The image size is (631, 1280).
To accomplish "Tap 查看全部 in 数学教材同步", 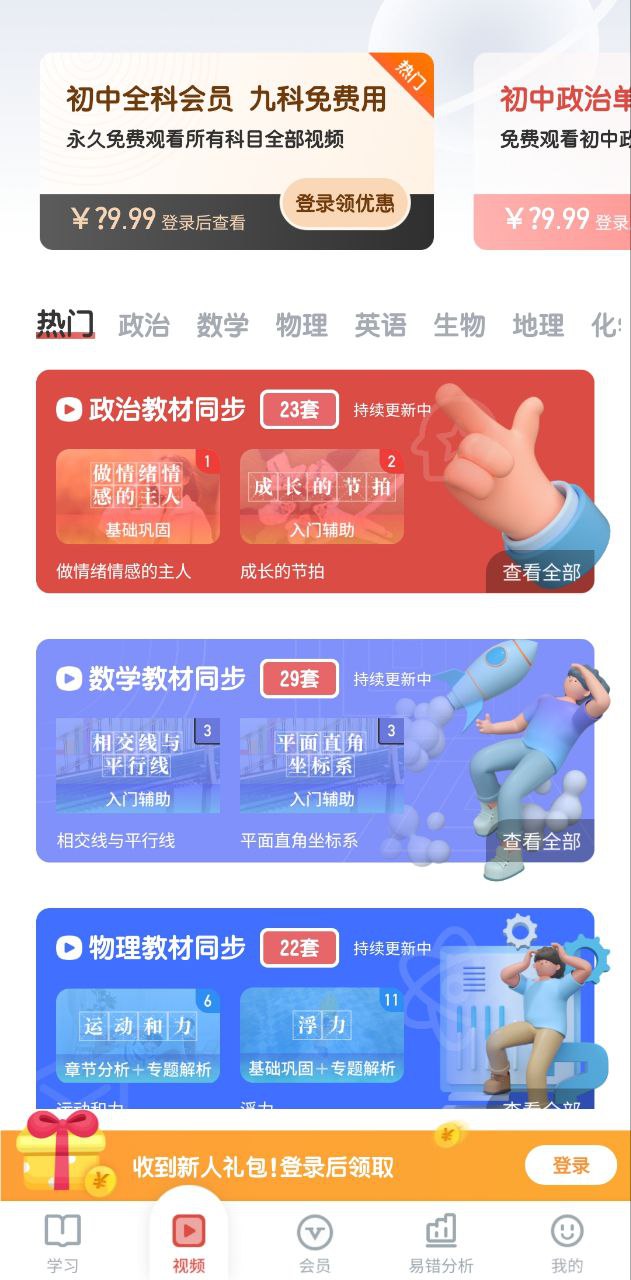I will coord(541,841).
